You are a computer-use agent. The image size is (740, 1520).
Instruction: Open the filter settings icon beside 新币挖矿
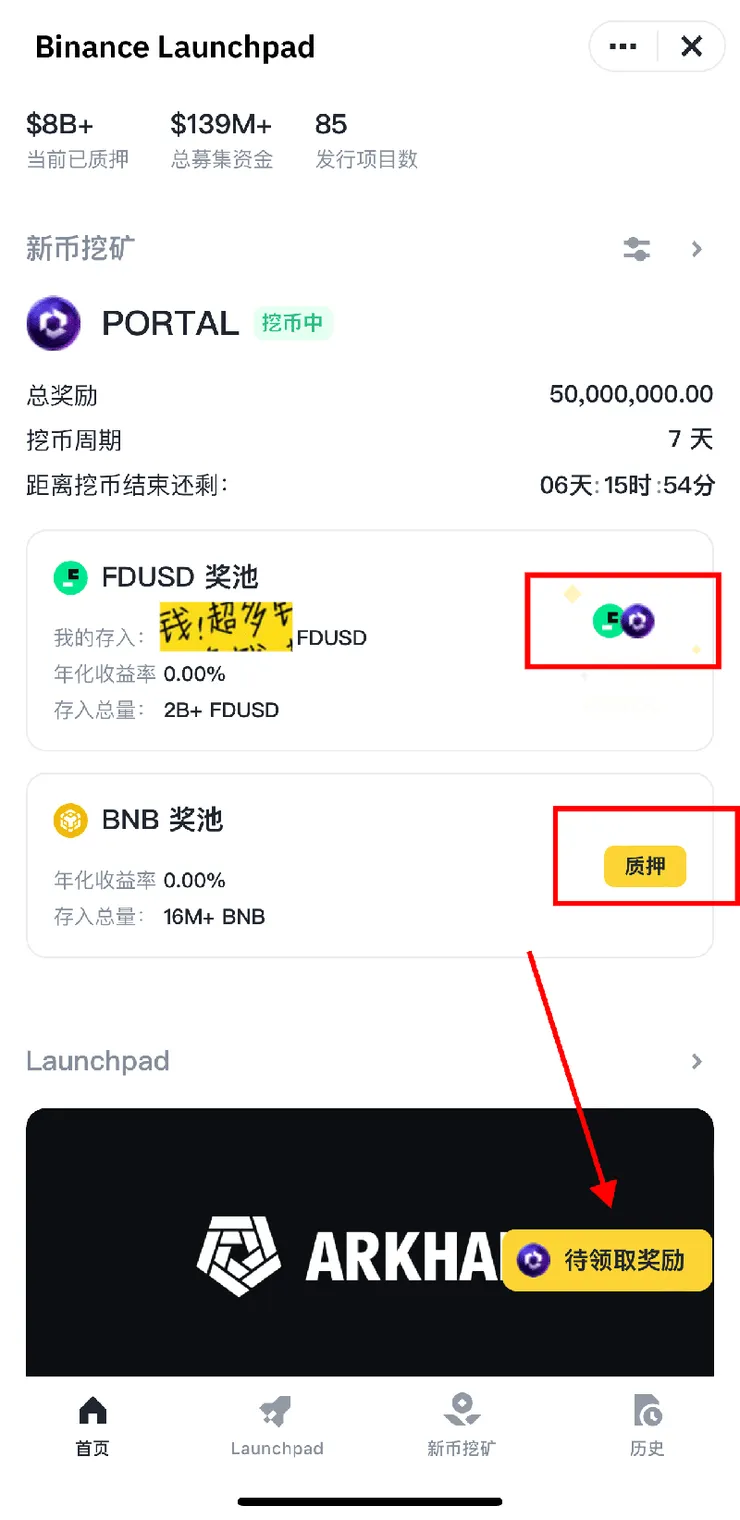[637, 249]
